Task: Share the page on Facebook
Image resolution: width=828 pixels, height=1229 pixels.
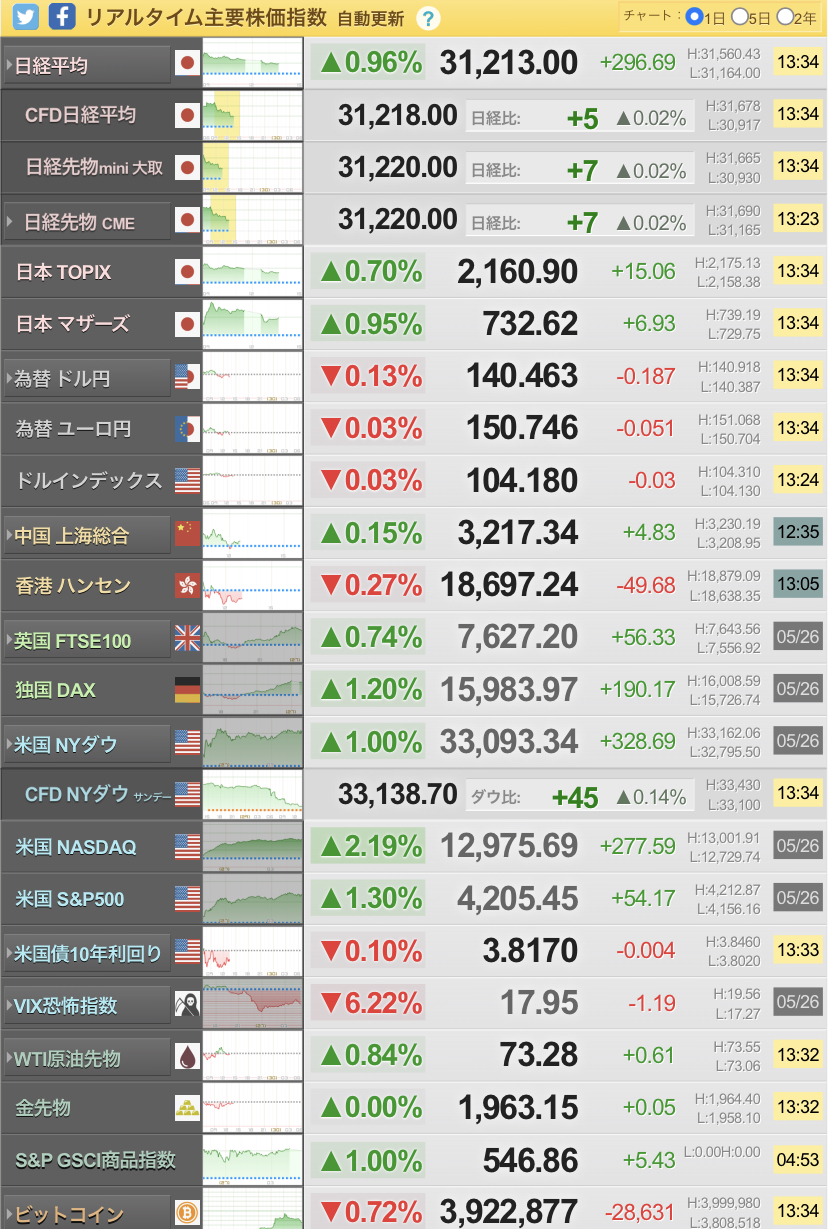Action: 62,16
